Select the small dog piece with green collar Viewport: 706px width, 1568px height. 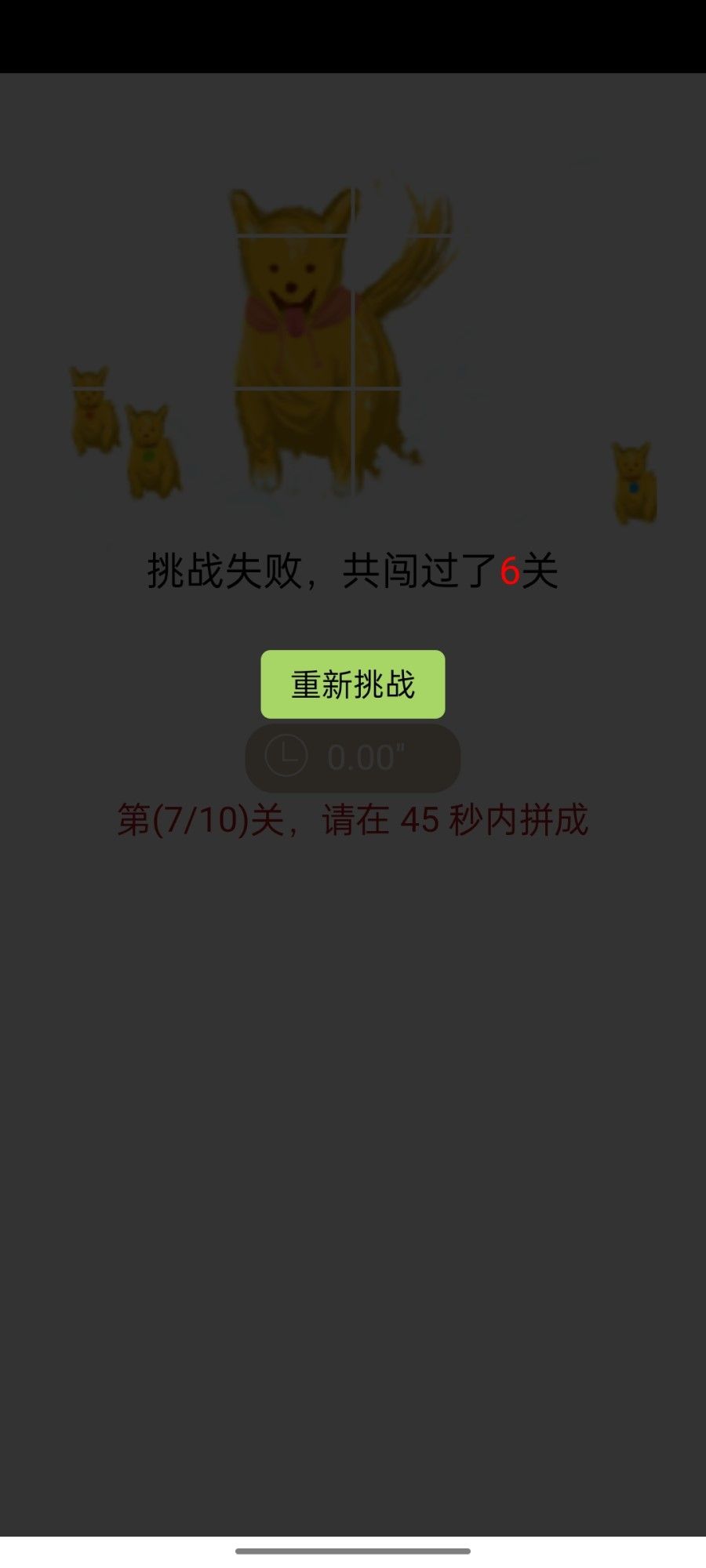point(151,451)
